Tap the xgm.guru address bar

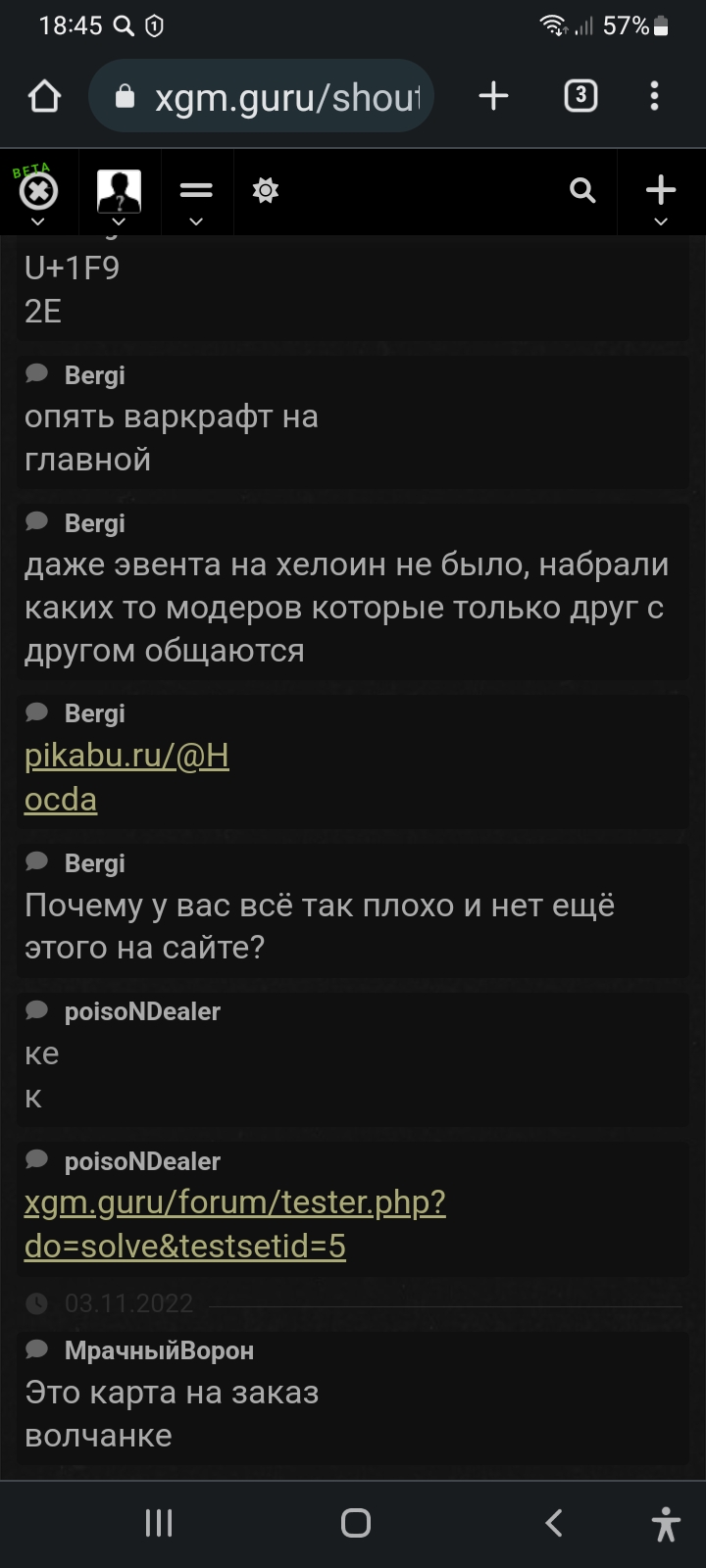[x=261, y=96]
